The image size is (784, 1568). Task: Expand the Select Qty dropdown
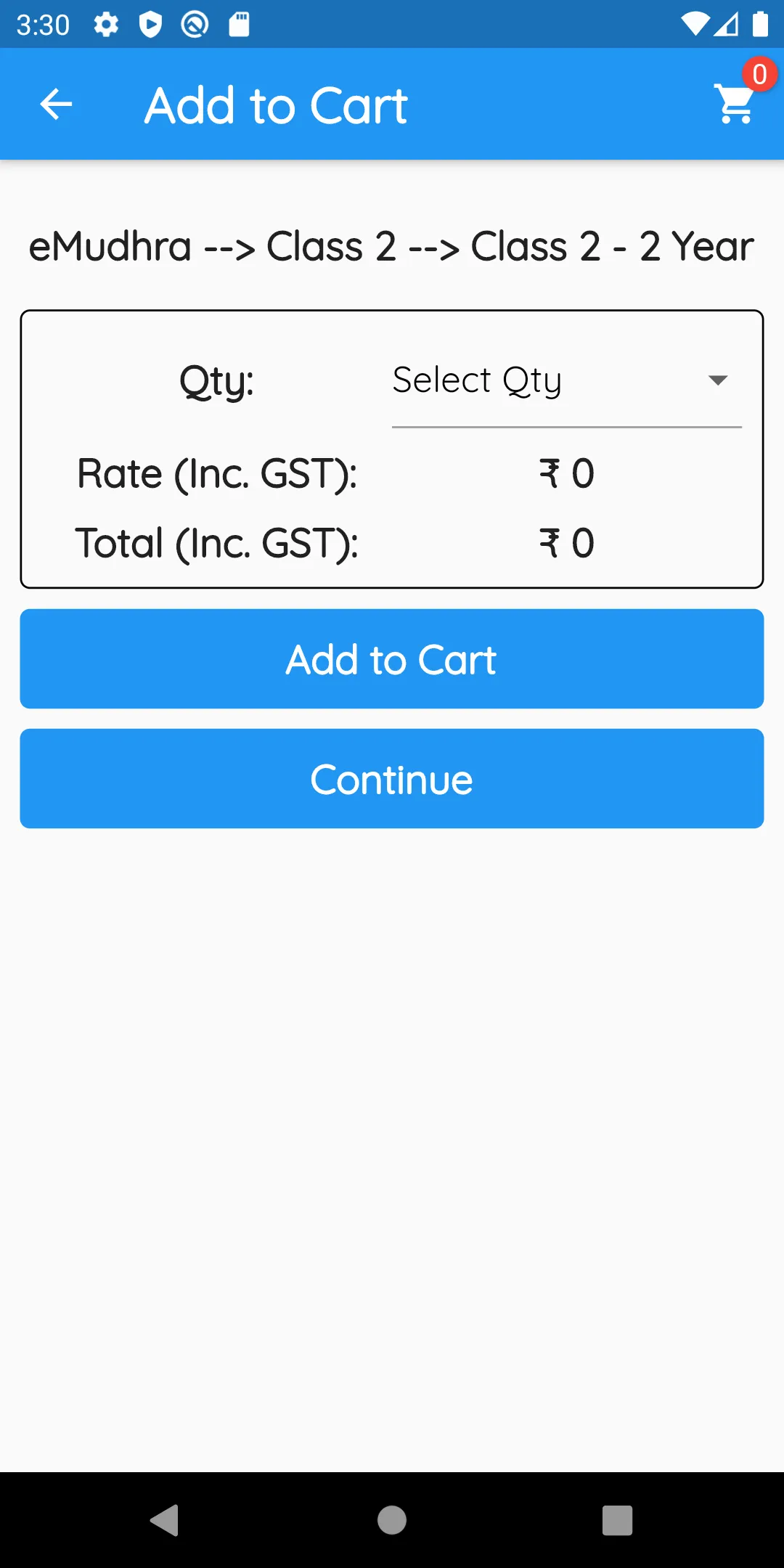pos(566,381)
